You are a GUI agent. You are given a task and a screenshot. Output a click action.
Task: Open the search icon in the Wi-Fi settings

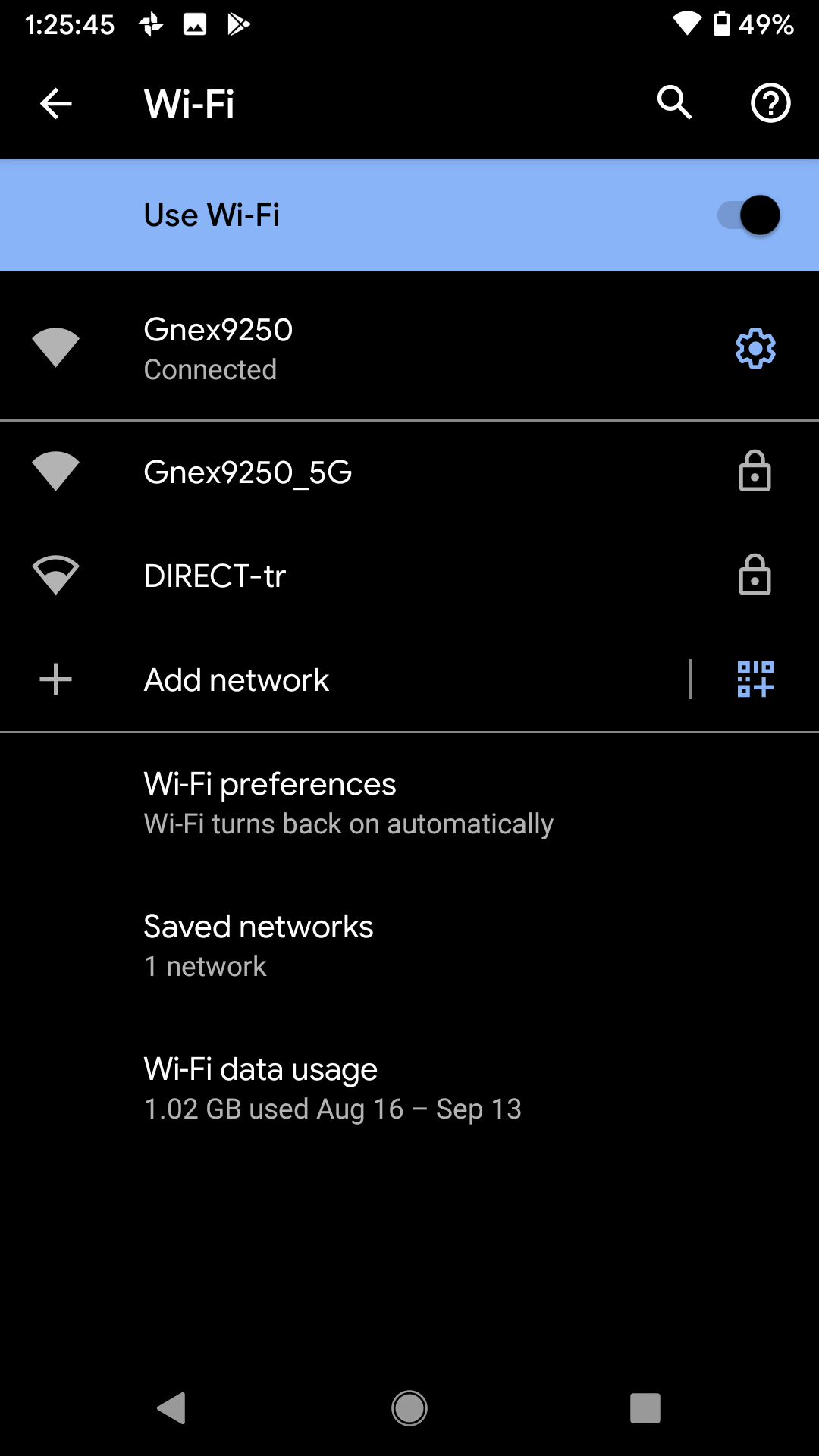pyautogui.click(x=674, y=104)
